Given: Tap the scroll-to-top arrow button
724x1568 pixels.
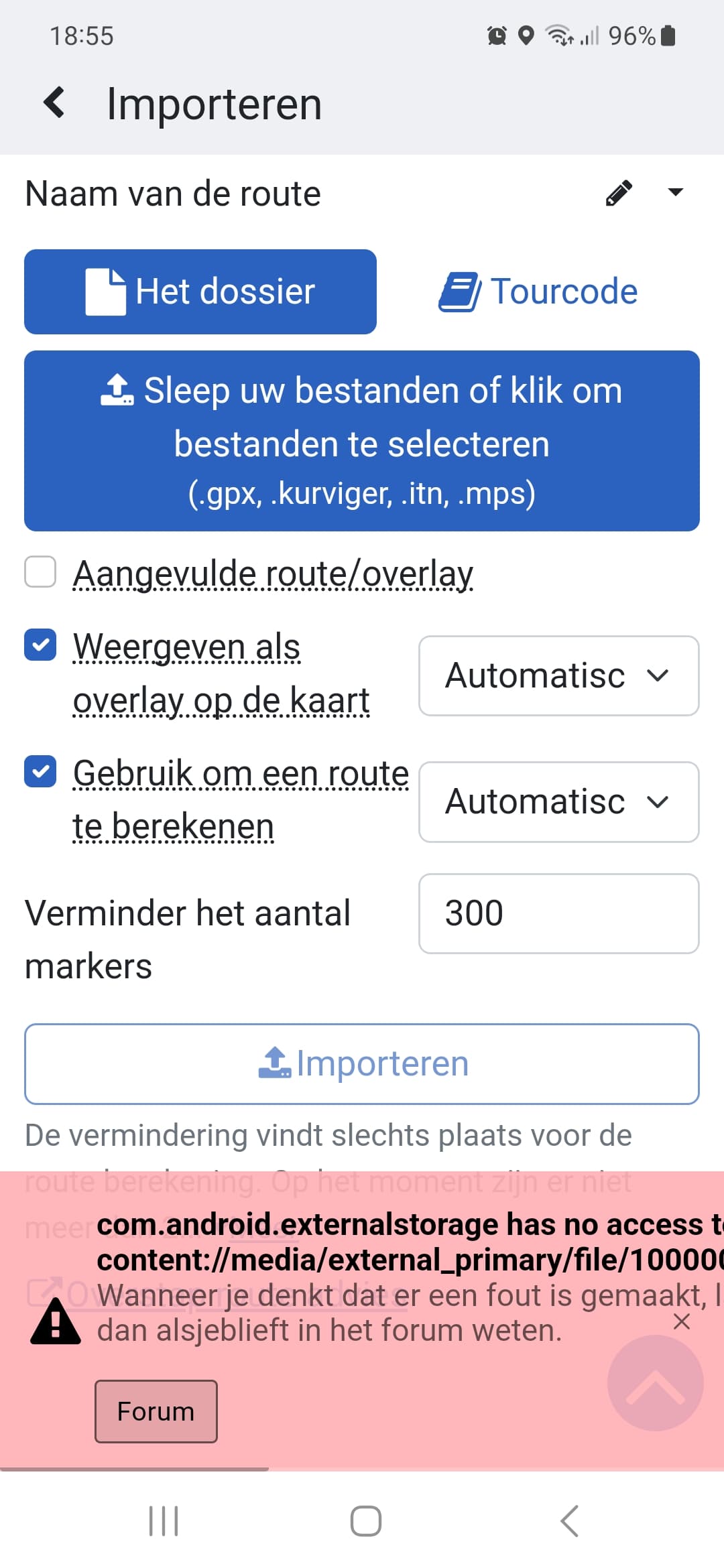Looking at the screenshot, I should (655, 1383).
